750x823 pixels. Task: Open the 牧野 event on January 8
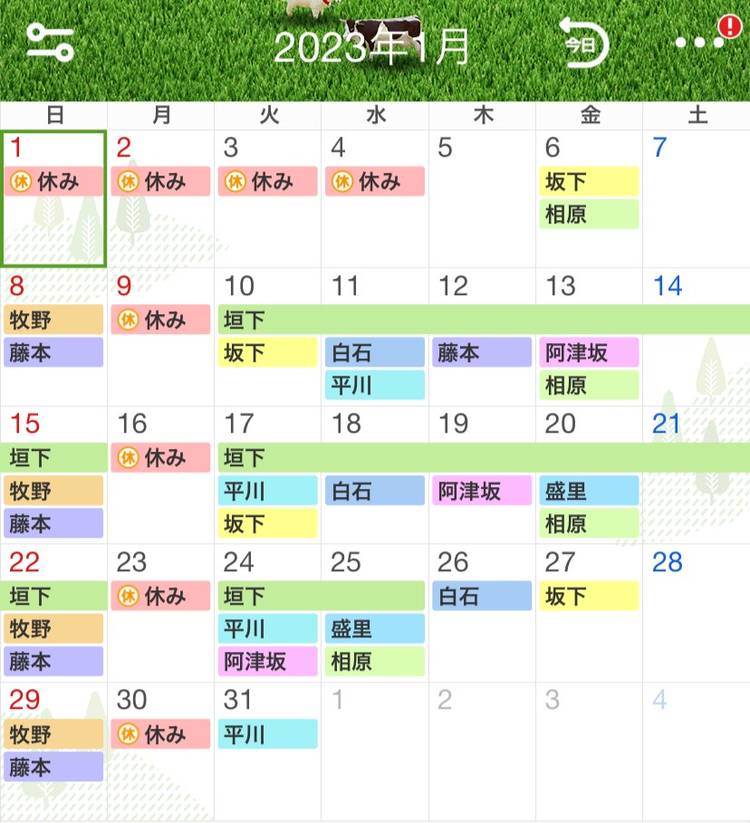tap(54, 320)
